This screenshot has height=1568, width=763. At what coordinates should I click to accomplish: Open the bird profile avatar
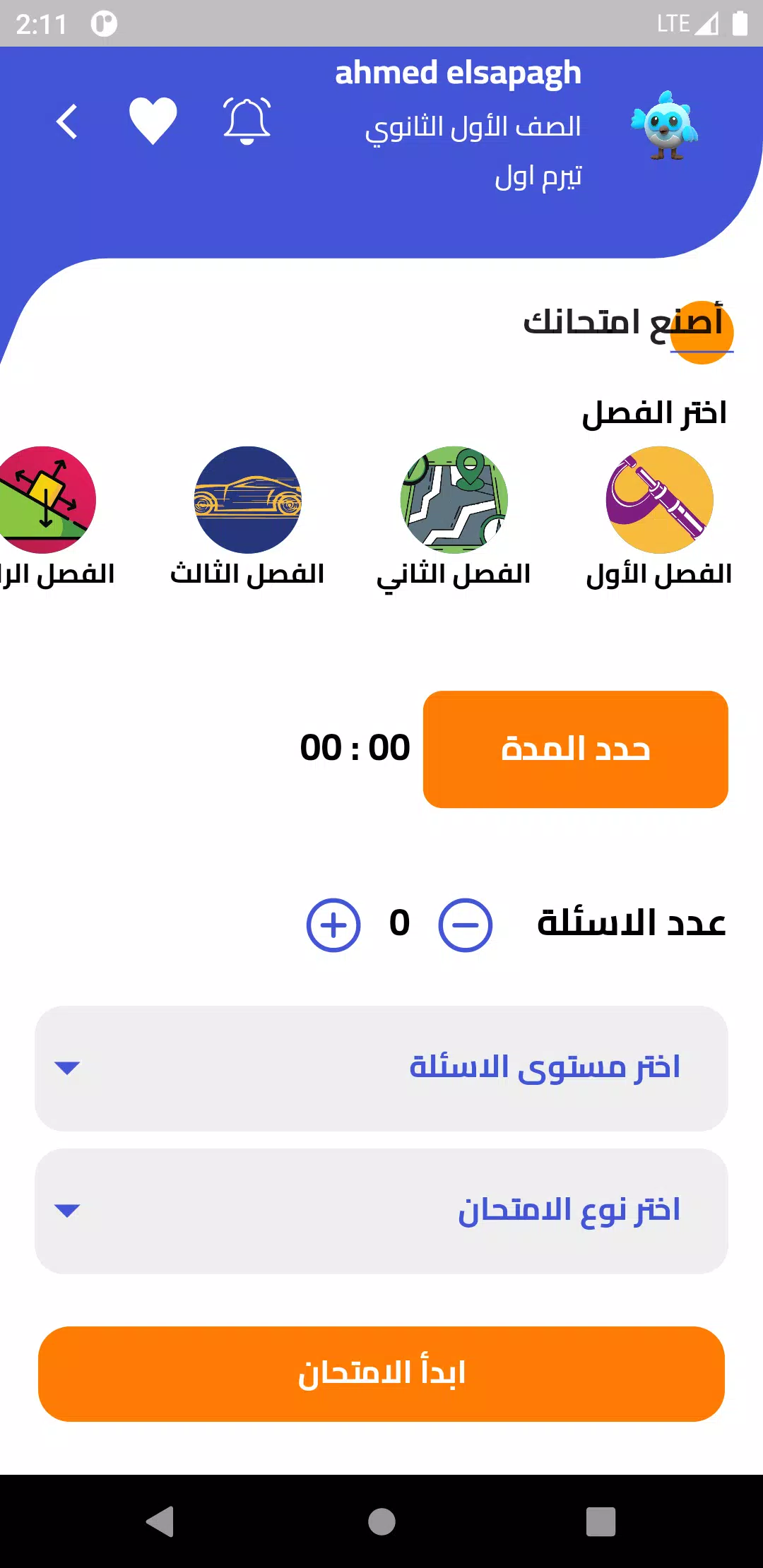[x=664, y=125]
